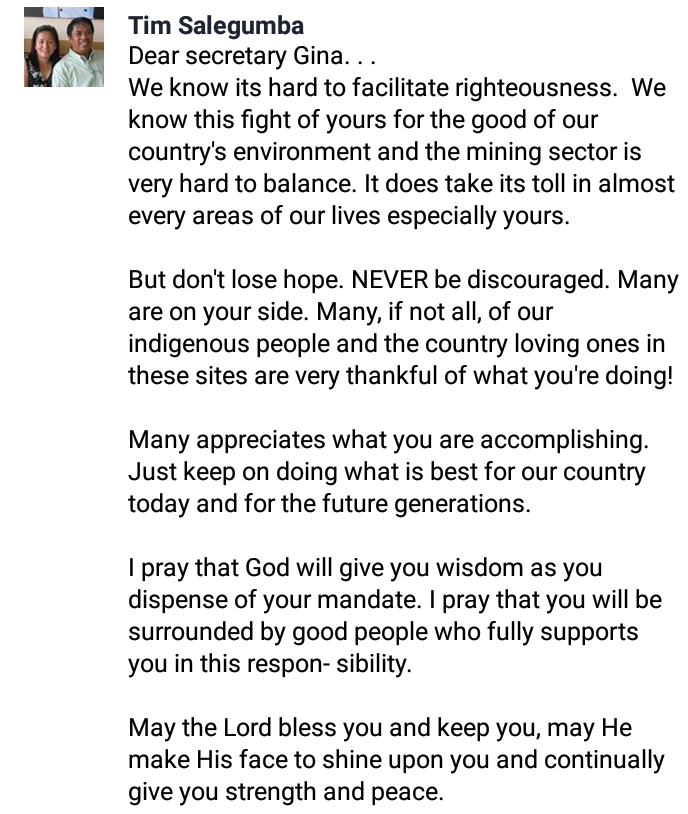Visit the Tim Salegumba name link

coord(216,25)
